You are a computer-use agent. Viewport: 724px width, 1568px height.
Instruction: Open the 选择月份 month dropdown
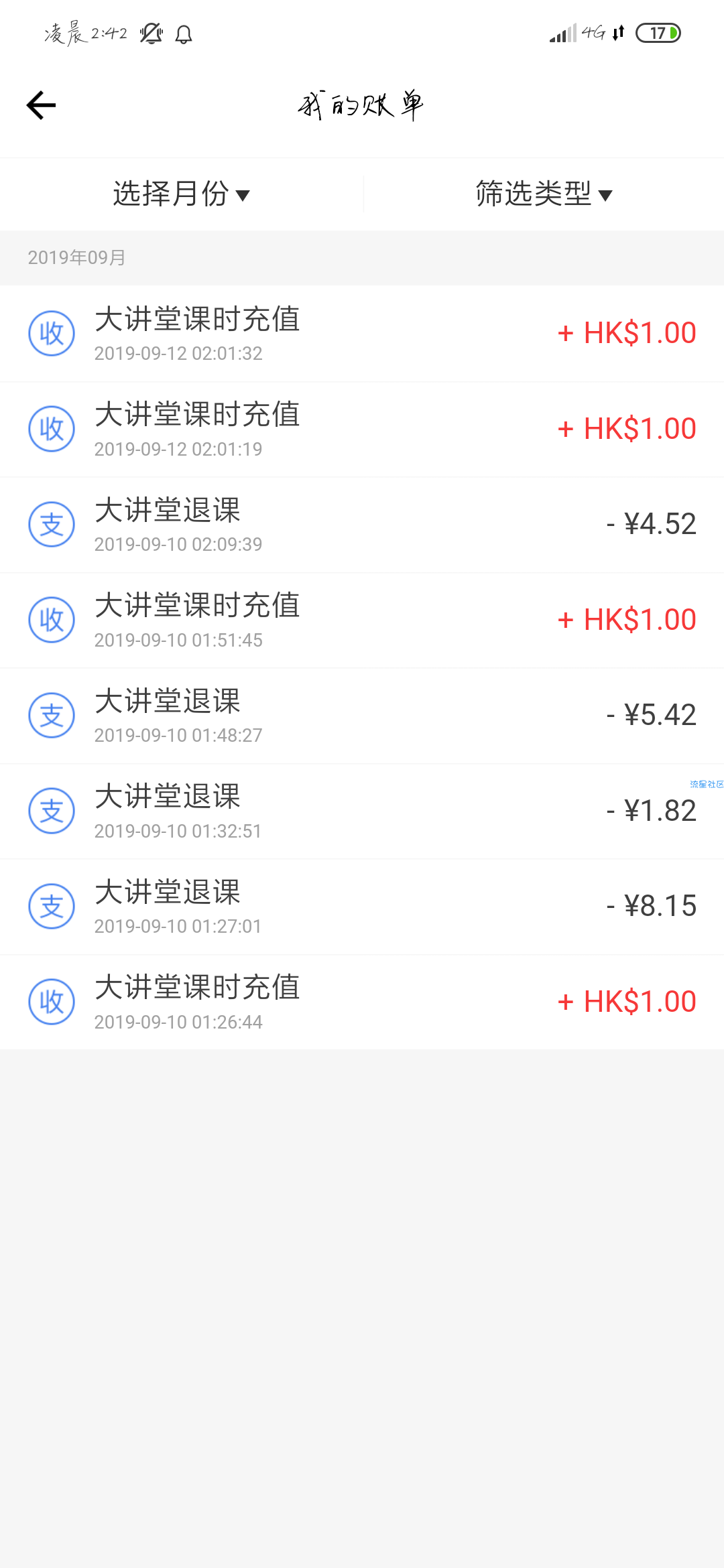[181, 194]
